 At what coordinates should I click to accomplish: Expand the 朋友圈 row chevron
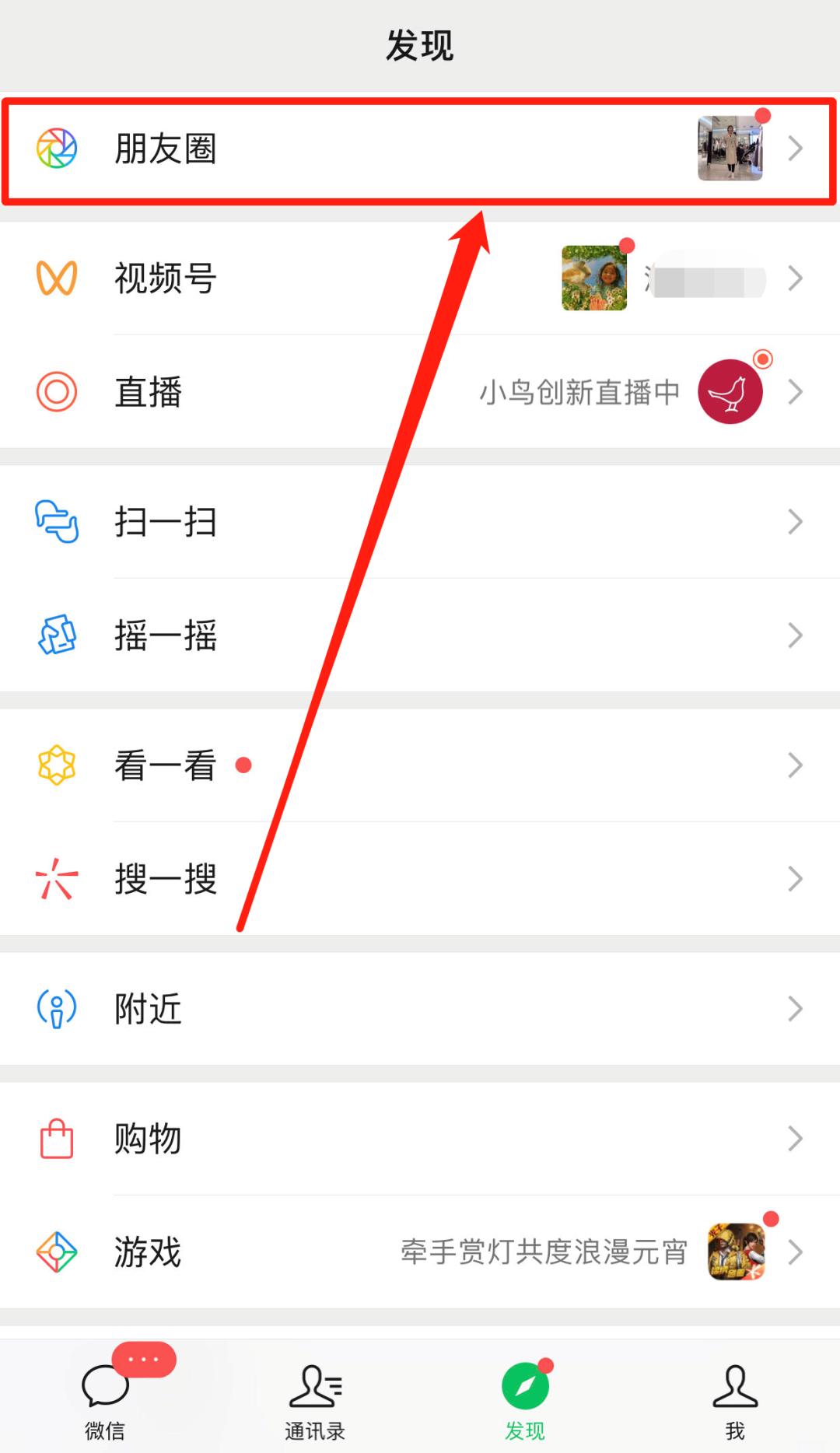[x=794, y=148]
